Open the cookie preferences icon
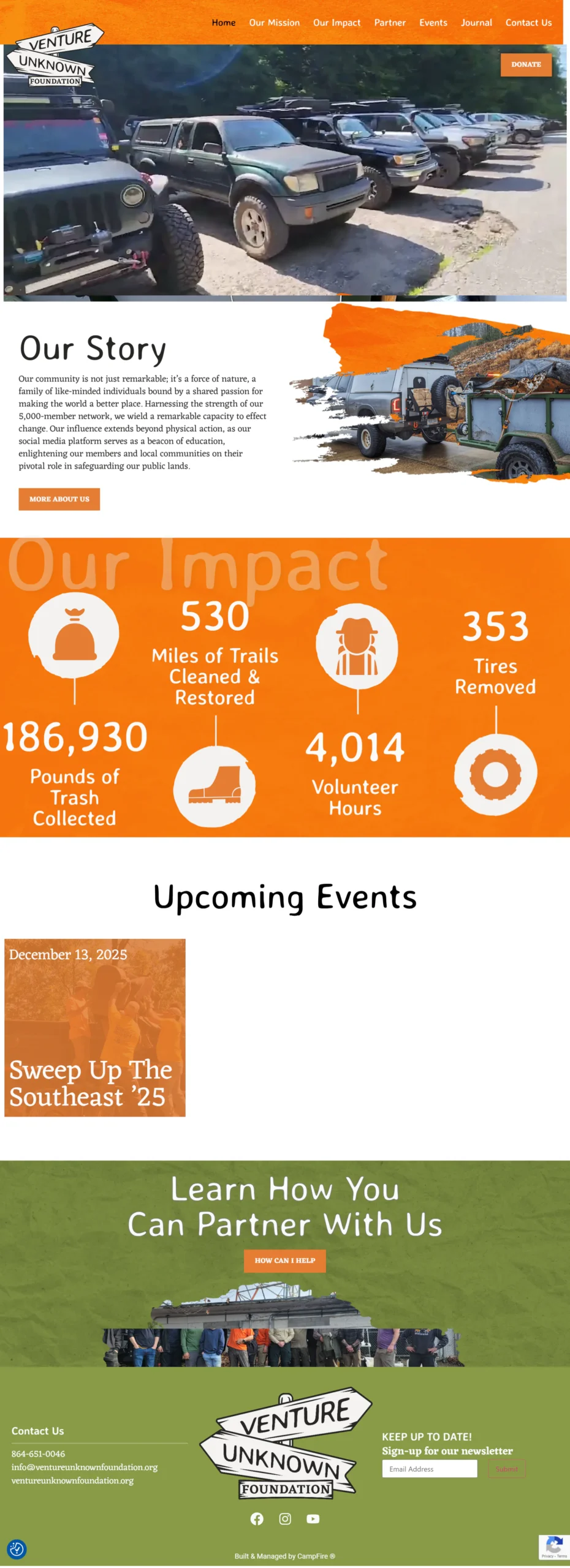570x1568 pixels. tap(17, 1548)
